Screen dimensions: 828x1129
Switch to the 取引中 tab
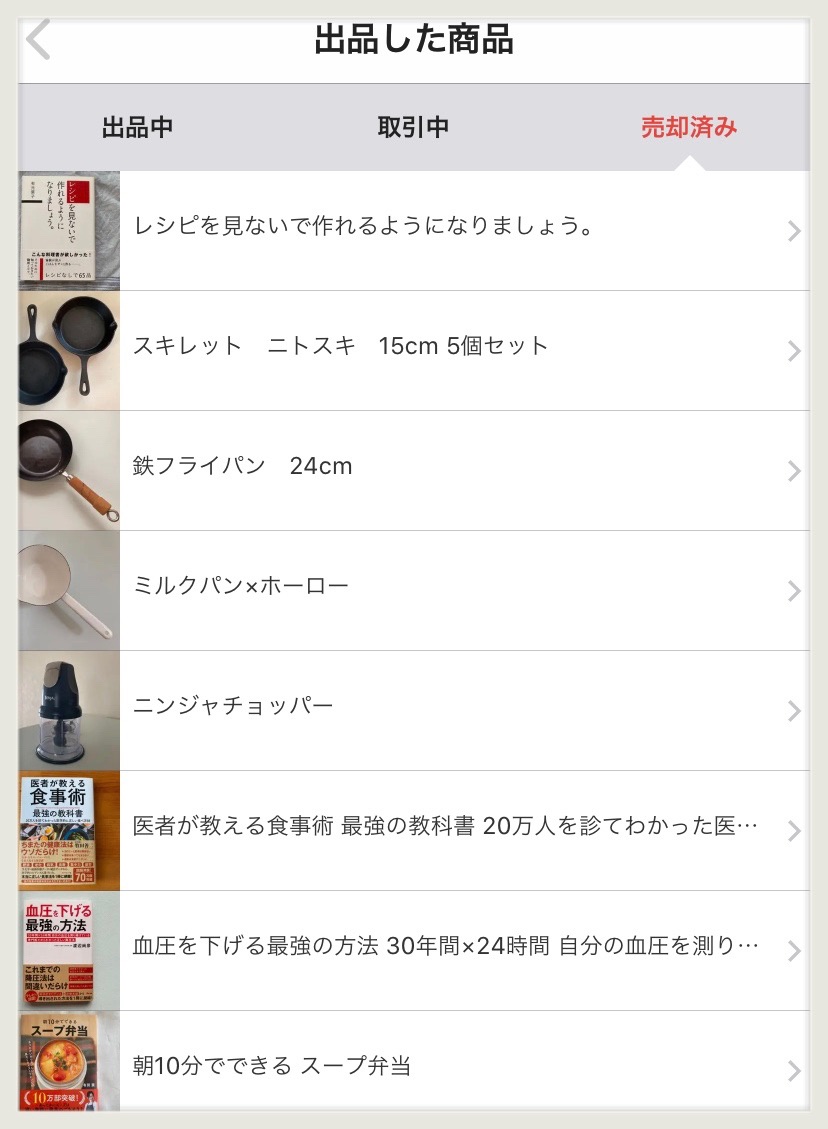click(x=413, y=127)
